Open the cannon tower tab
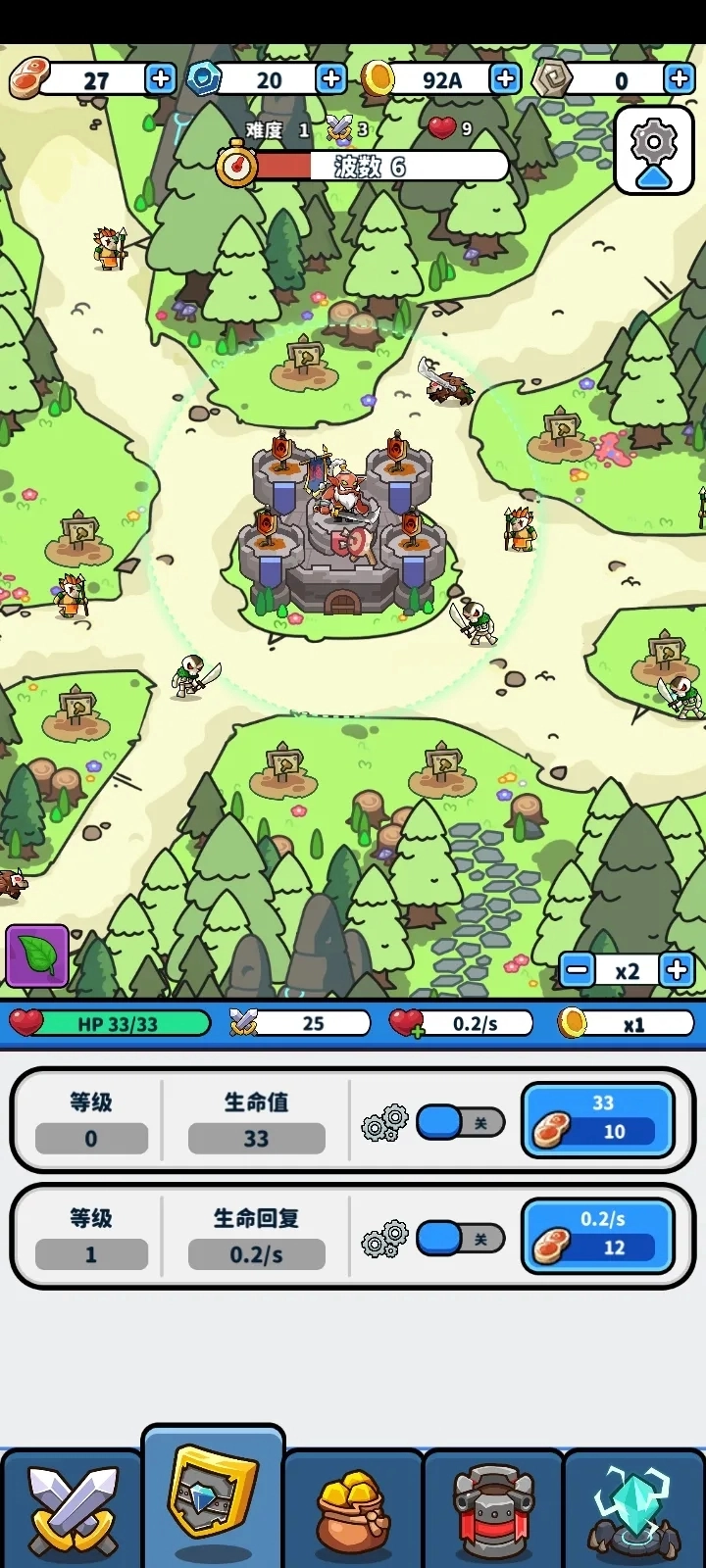 tap(493, 1511)
